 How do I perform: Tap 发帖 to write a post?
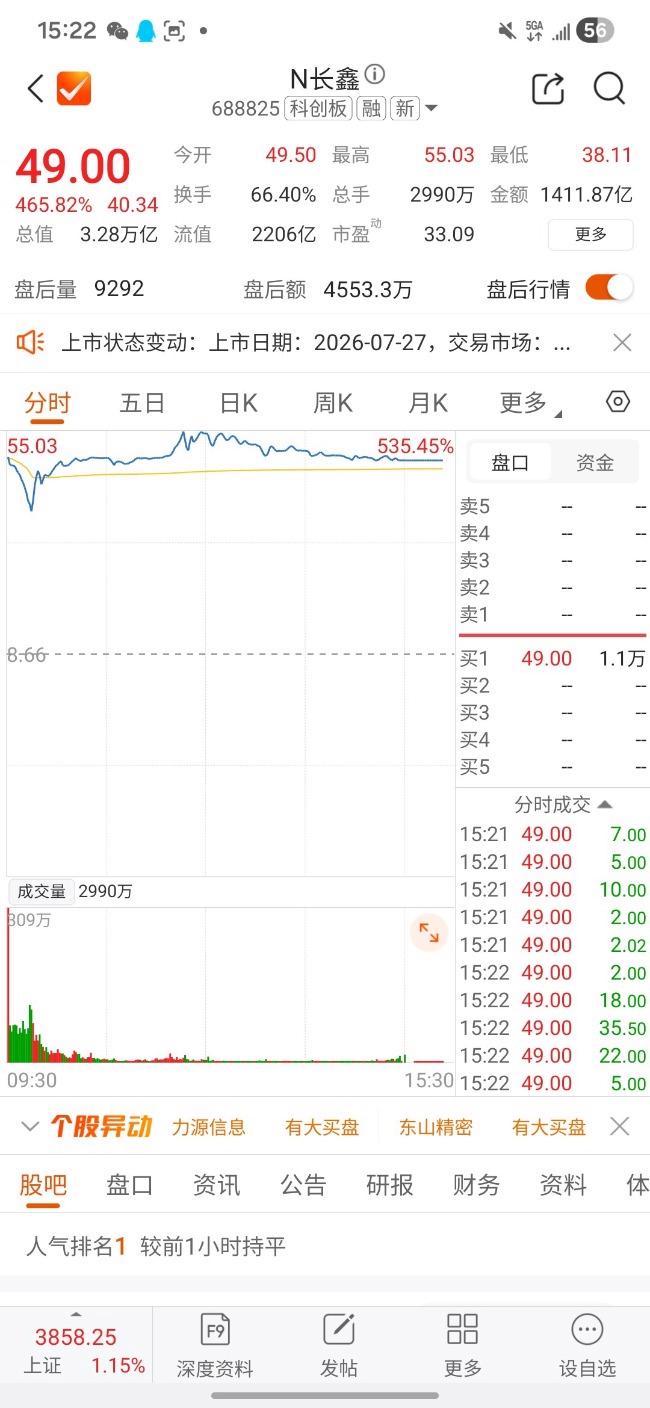339,1346
